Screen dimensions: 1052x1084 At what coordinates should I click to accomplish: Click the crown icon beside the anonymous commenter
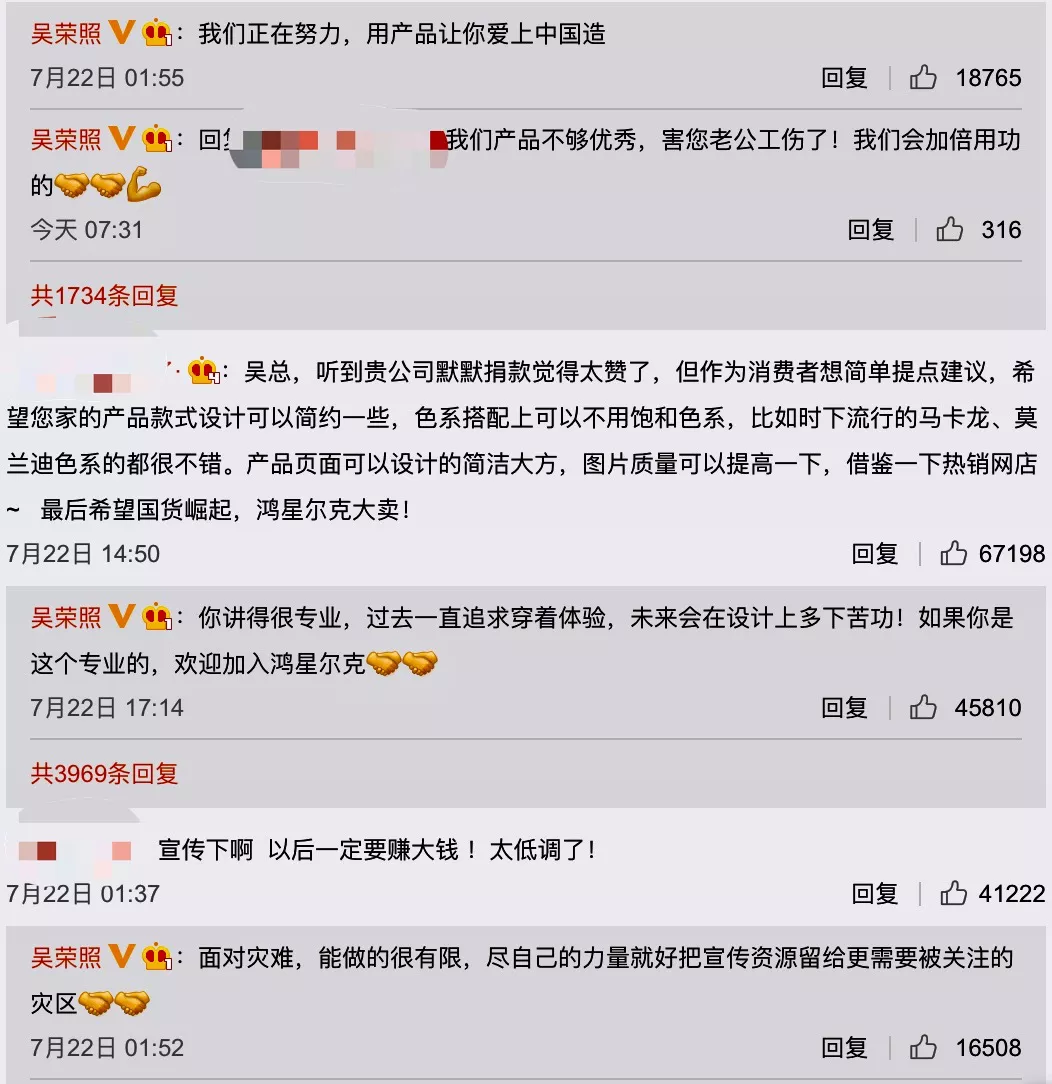click(201, 369)
